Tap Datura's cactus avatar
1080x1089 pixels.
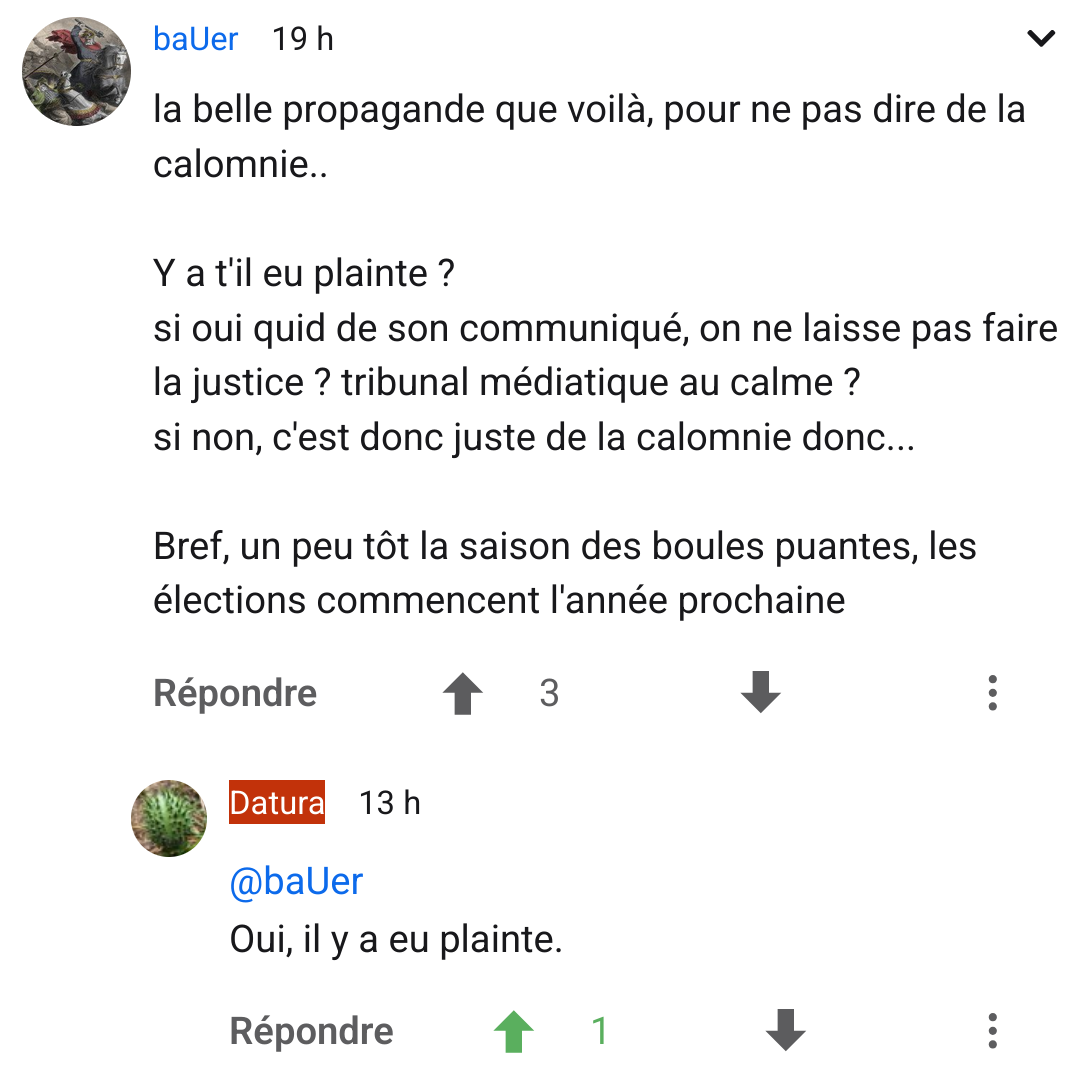tap(168, 818)
